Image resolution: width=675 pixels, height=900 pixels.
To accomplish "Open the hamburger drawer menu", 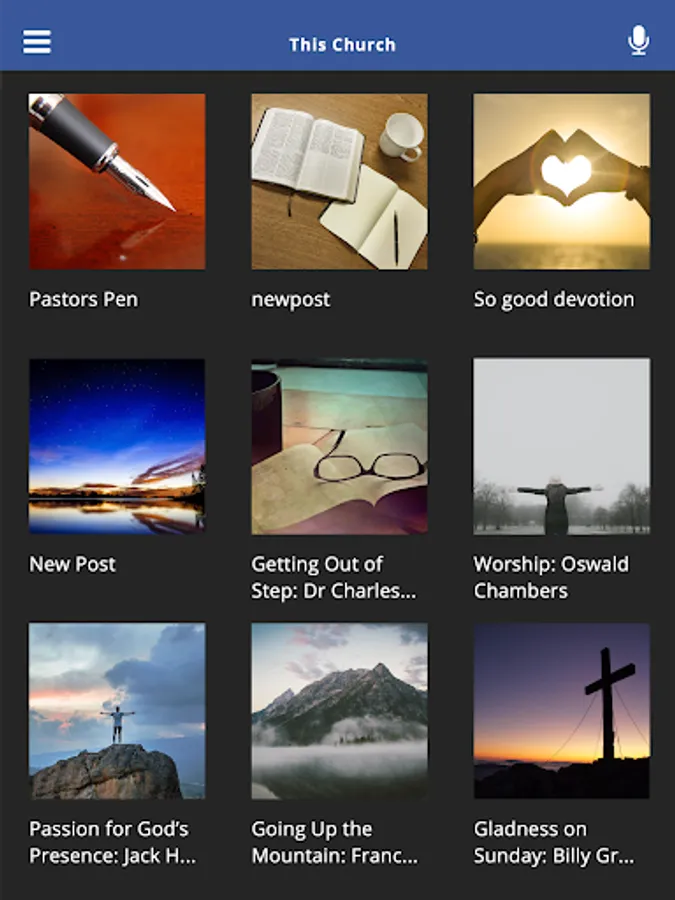I will coord(37,42).
